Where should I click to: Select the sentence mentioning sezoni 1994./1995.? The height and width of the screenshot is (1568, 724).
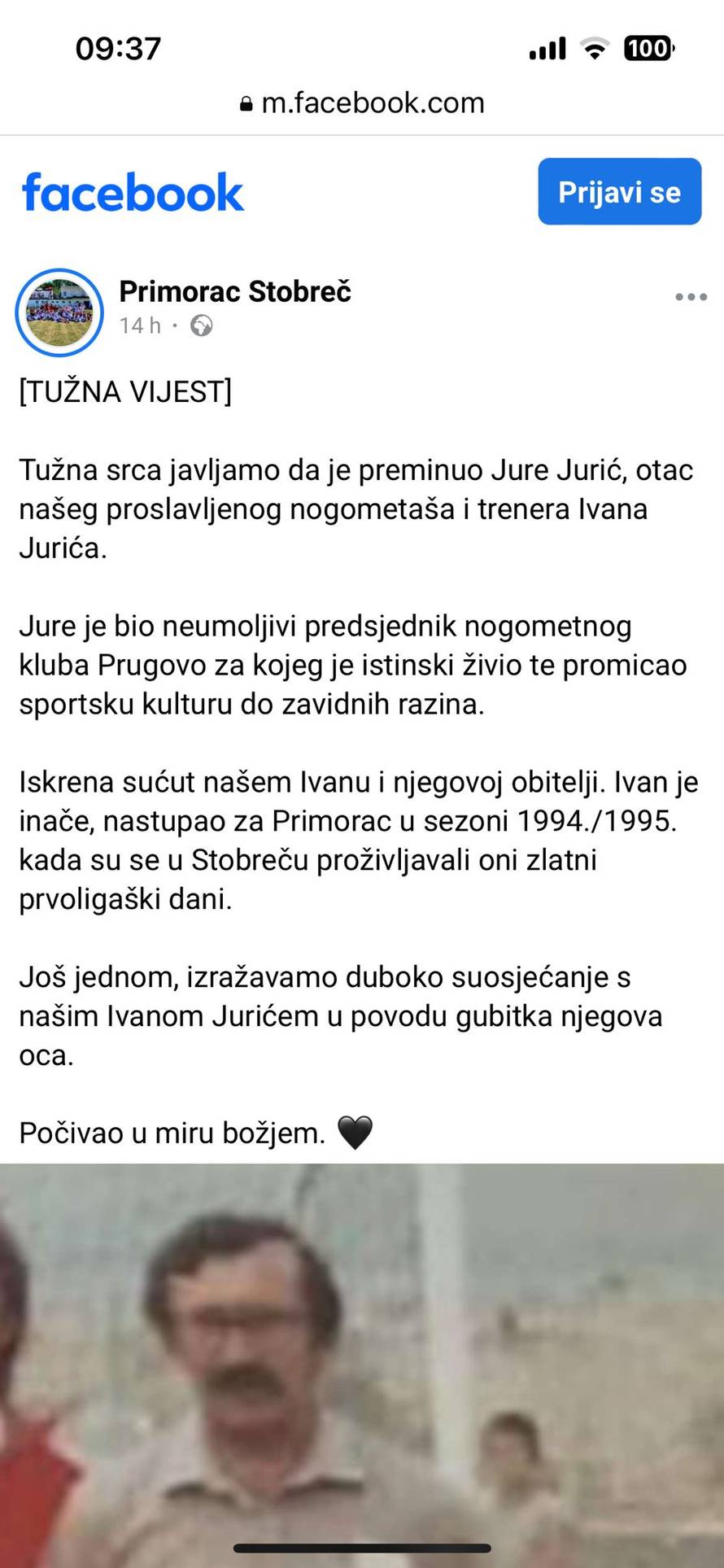pyautogui.click(x=358, y=820)
